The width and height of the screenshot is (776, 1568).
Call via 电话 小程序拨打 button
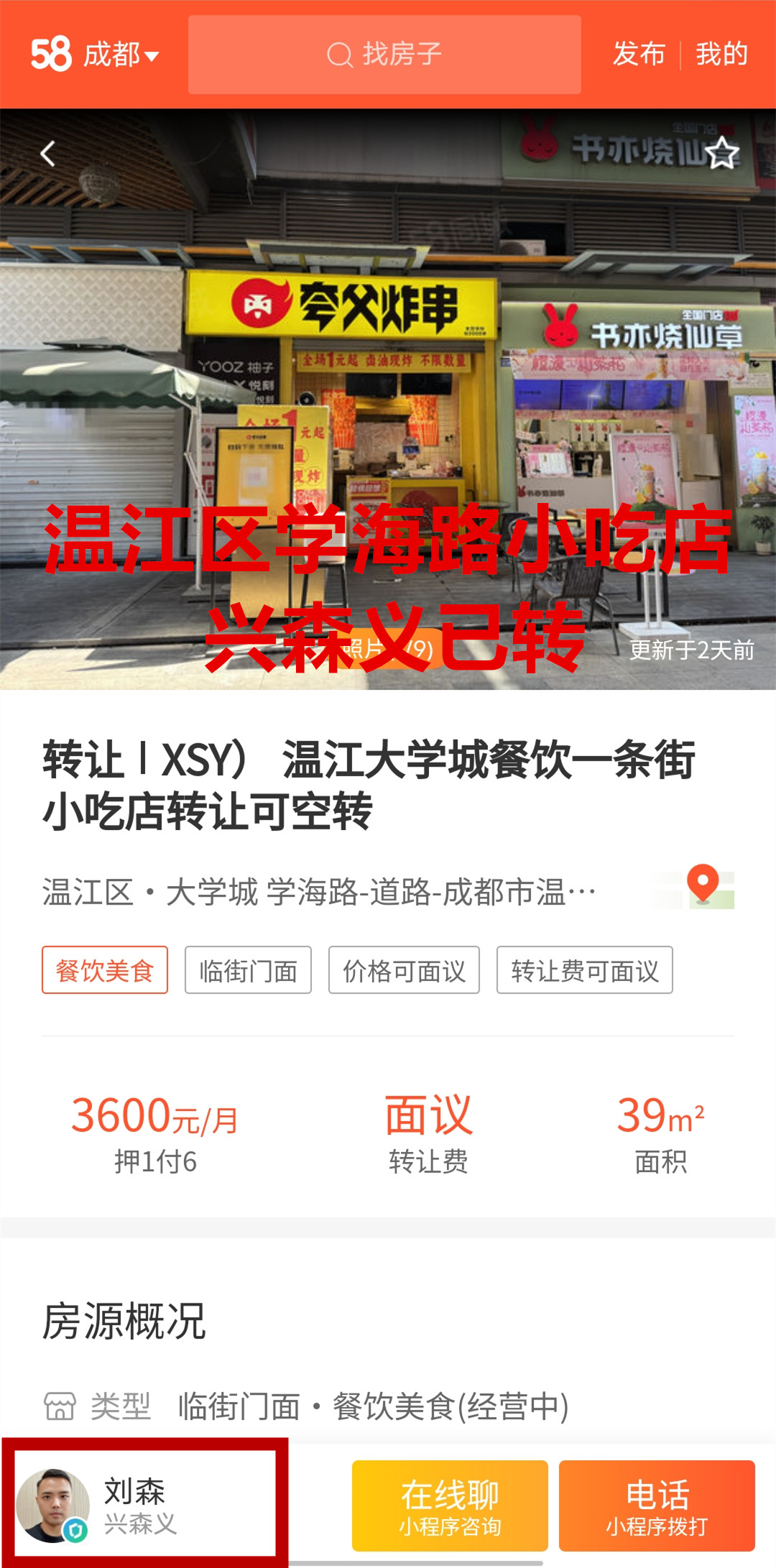click(x=657, y=1505)
